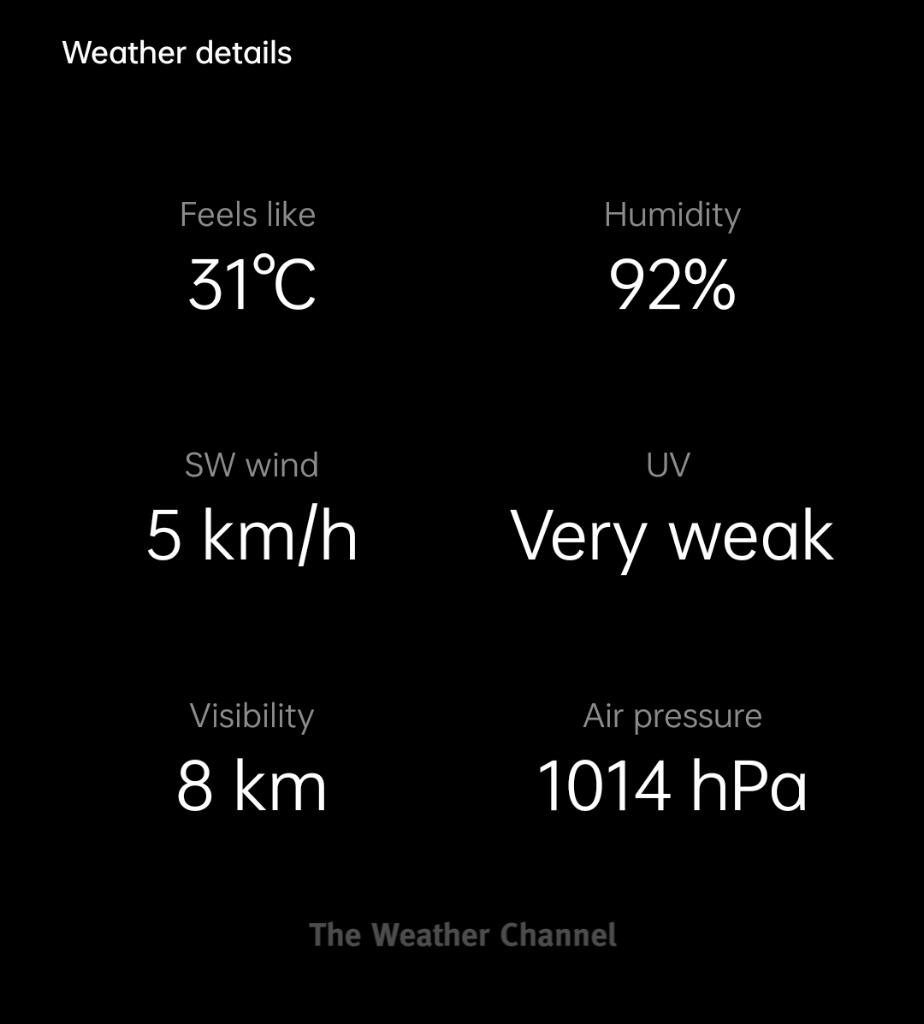Viewport: 924px width, 1024px height.
Task: Open The Weather Channel source link
Action: point(462,935)
